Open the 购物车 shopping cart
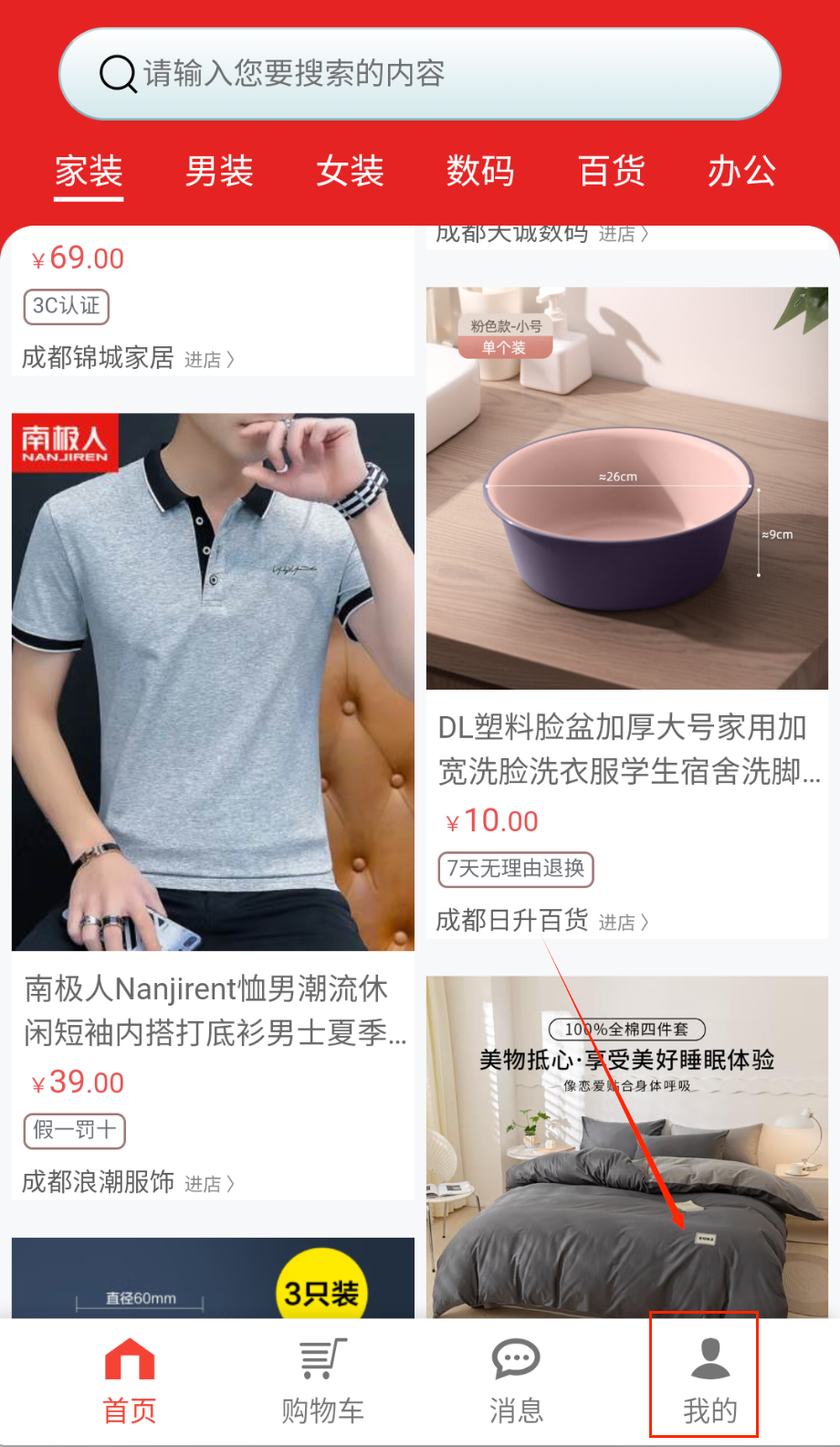The image size is (840, 1447). [x=322, y=1380]
